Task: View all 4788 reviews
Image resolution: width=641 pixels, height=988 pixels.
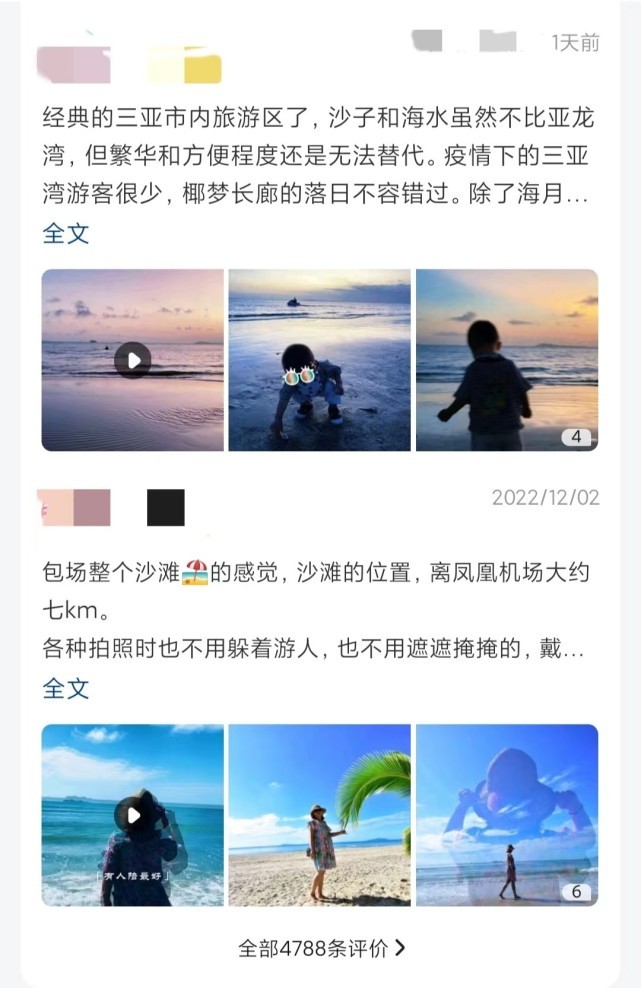Action: point(321,948)
